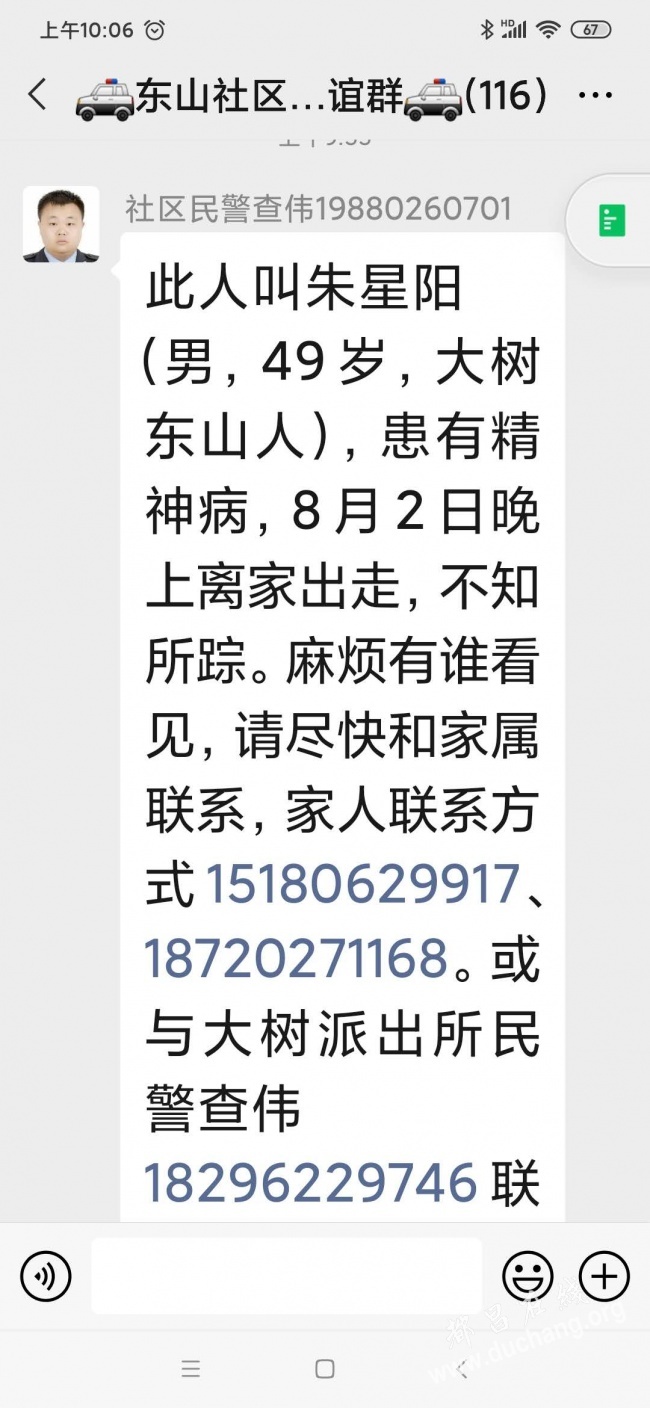Go to system home screen

324,1369
